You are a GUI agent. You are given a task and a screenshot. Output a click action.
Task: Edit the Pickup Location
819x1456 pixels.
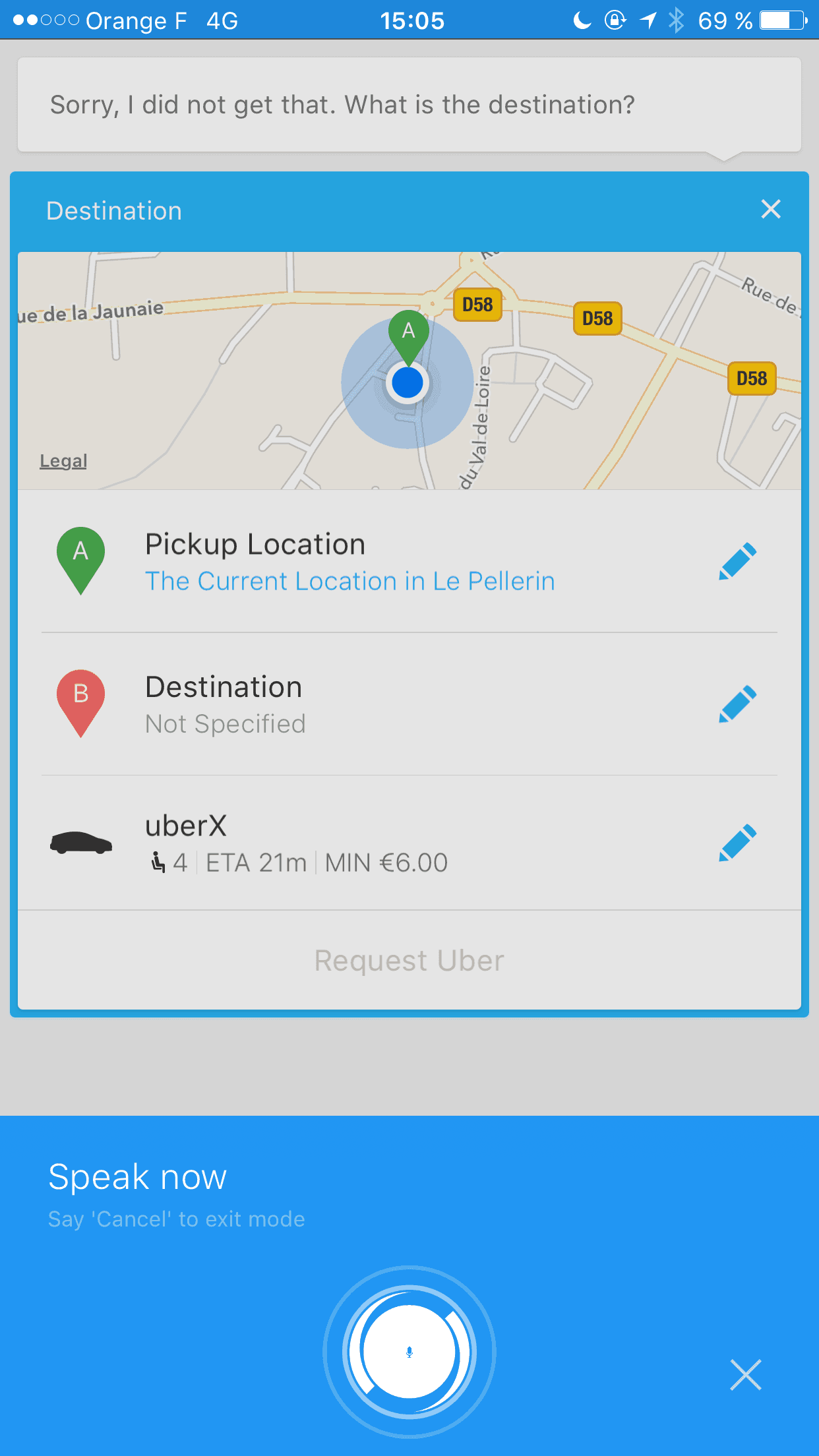point(737,562)
